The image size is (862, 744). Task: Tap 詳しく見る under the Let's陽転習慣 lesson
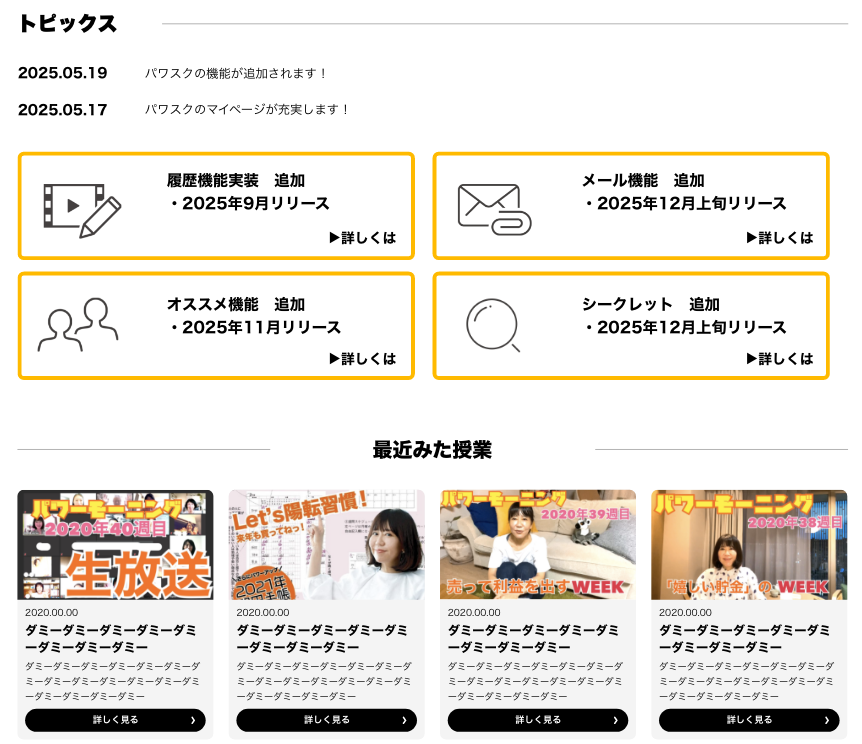(326, 720)
